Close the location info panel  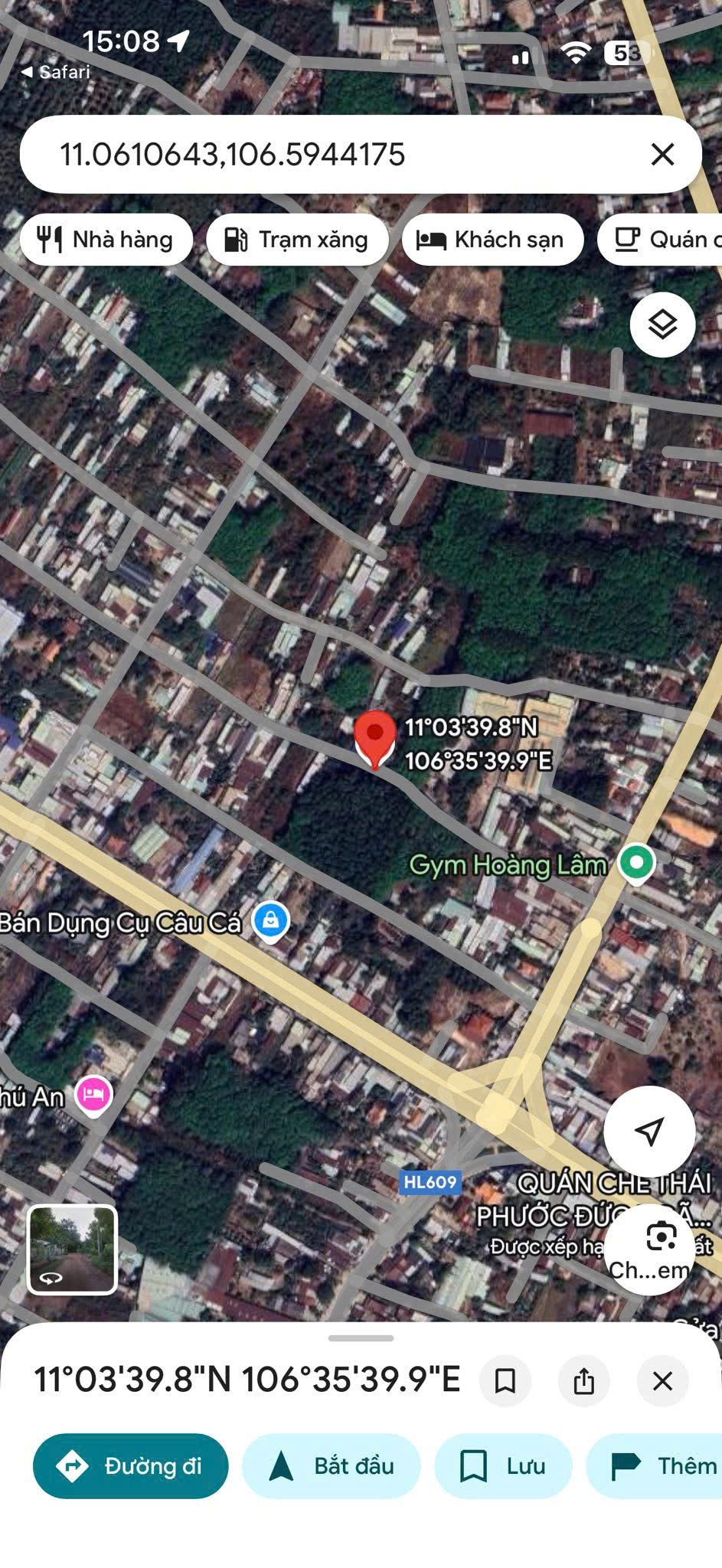[662, 1380]
